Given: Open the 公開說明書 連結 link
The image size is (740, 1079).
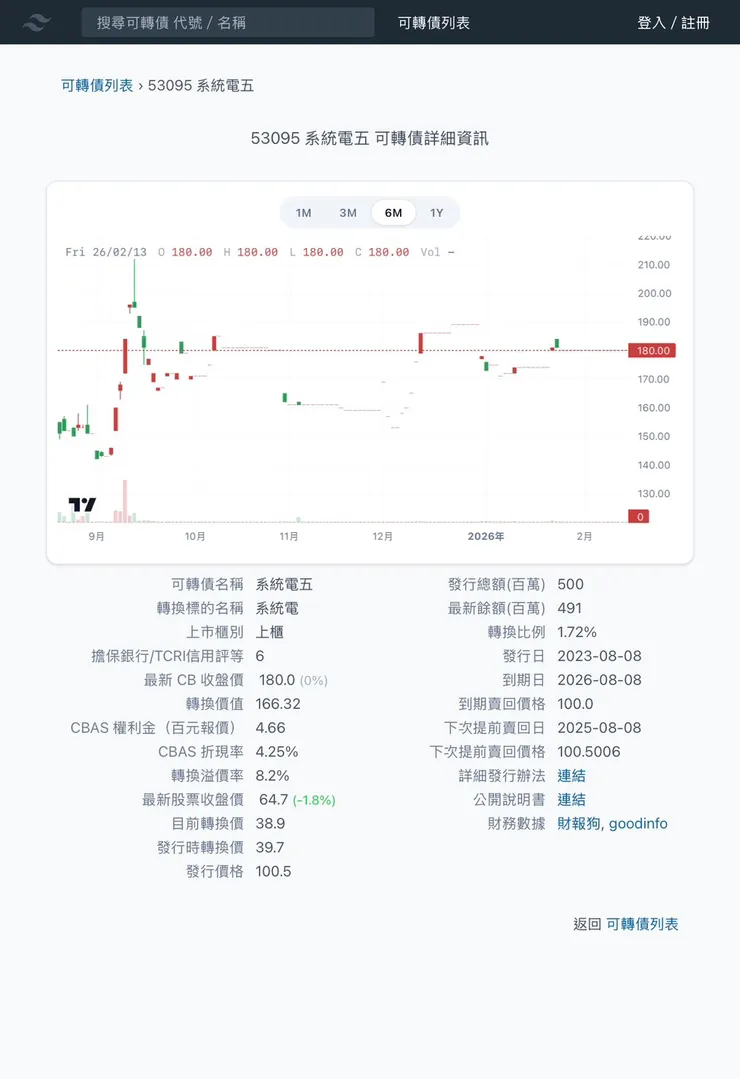Looking at the screenshot, I should (572, 799).
